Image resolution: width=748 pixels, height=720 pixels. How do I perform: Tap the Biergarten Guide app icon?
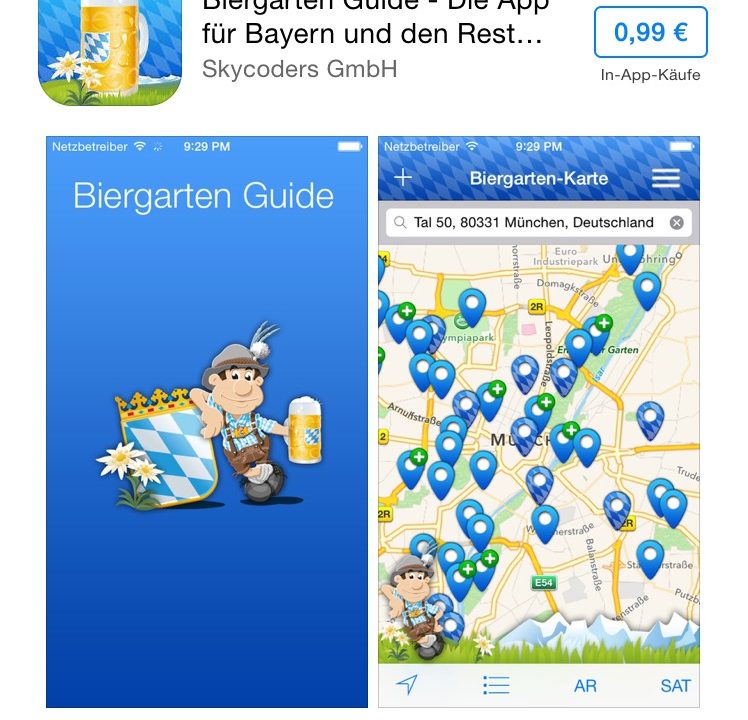[110, 50]
